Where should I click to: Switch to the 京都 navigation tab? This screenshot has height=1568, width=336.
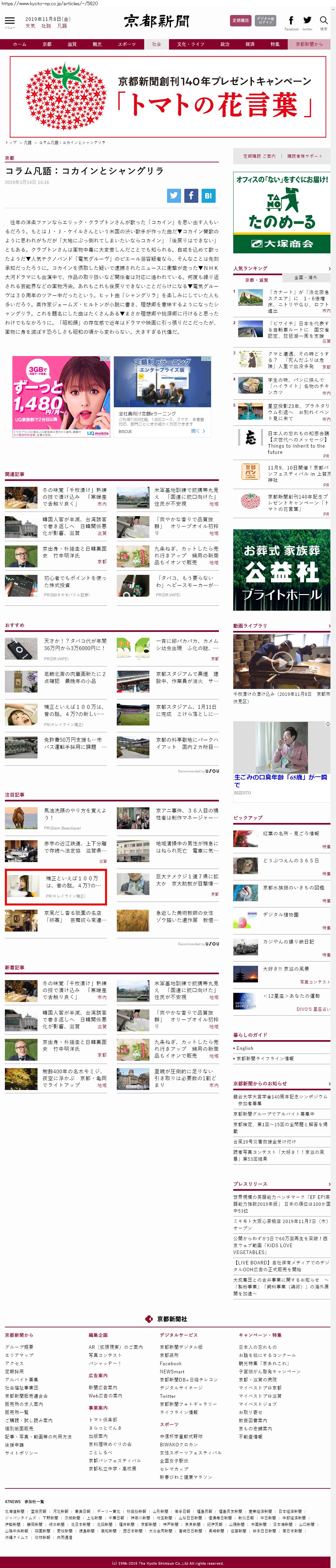coord(47,44)
